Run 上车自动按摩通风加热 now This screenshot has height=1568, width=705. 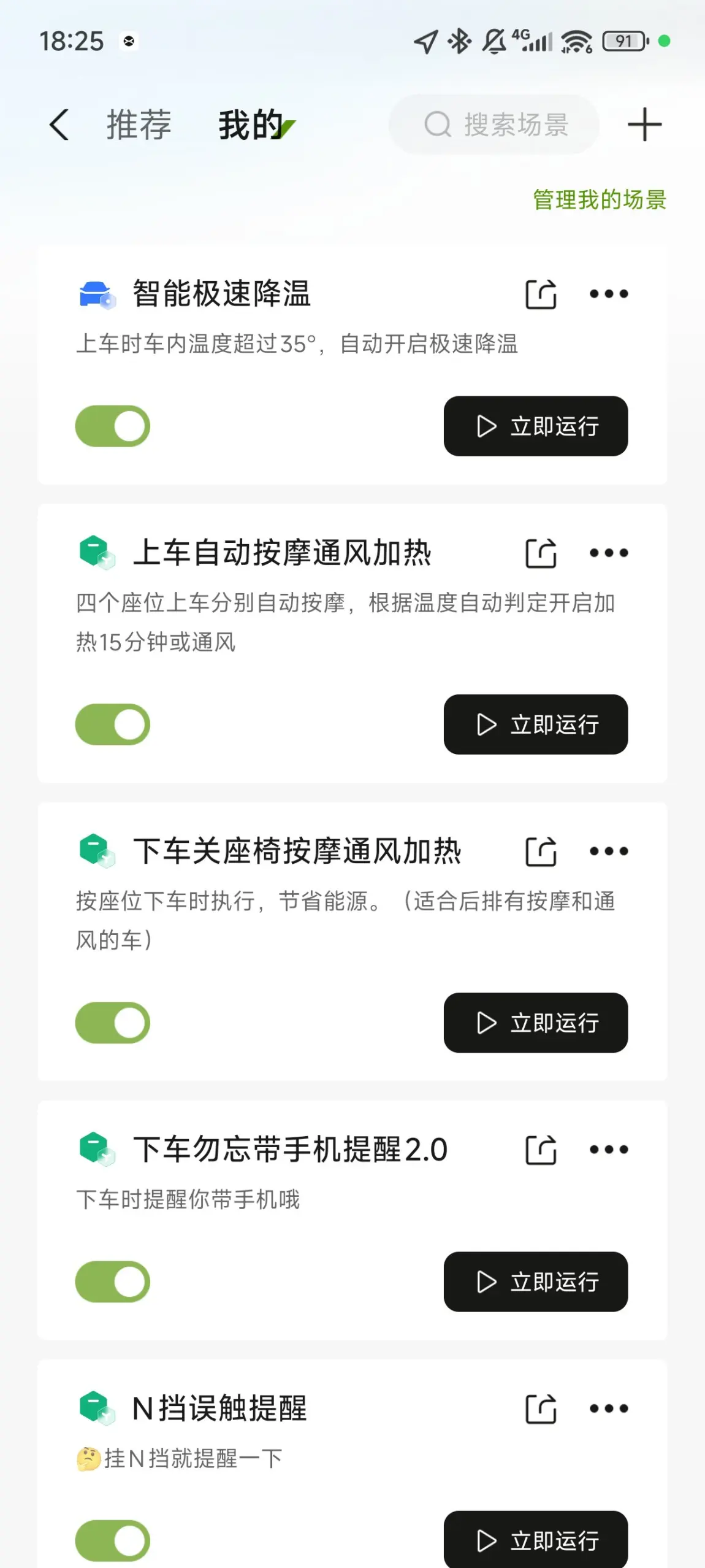pos(535,724)
